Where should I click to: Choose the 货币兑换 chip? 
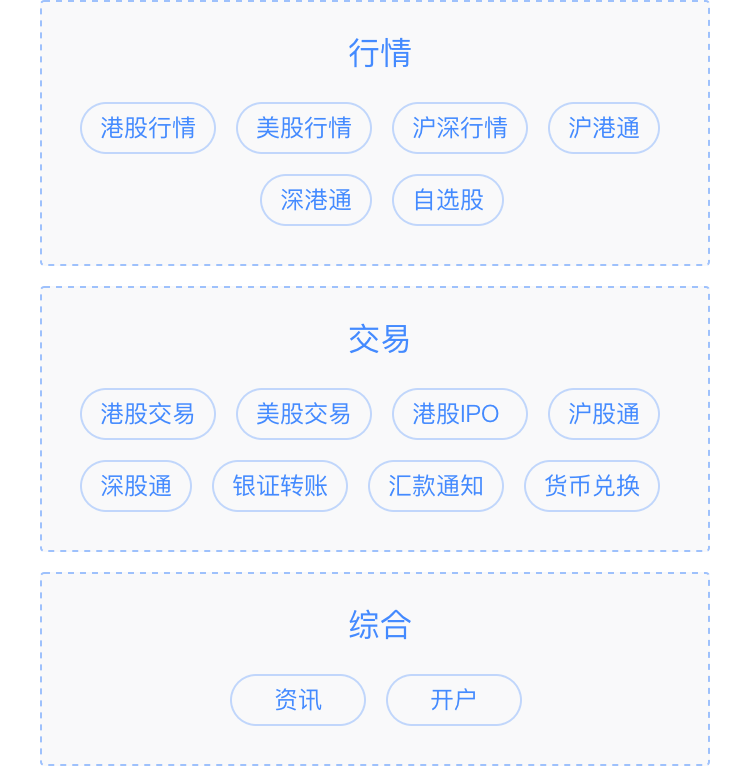(592, 486)
